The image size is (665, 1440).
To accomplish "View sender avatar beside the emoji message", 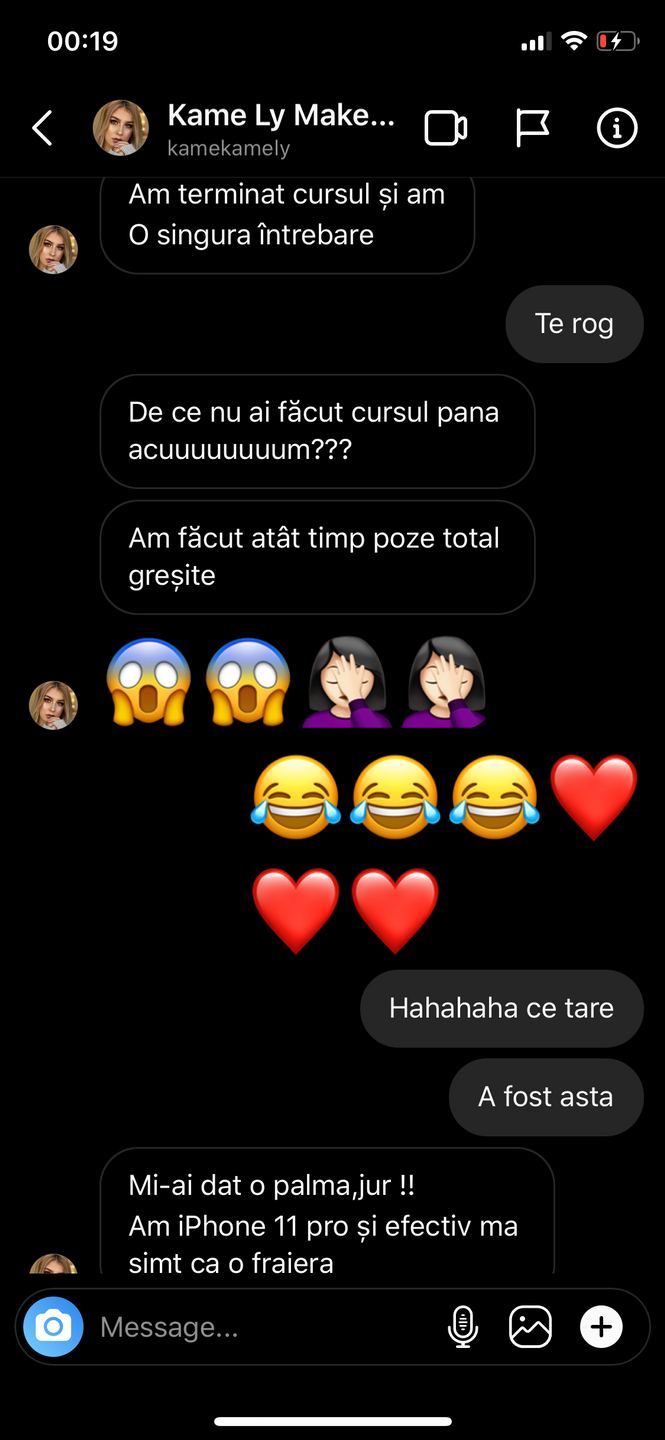I will (x=53, y=705).
